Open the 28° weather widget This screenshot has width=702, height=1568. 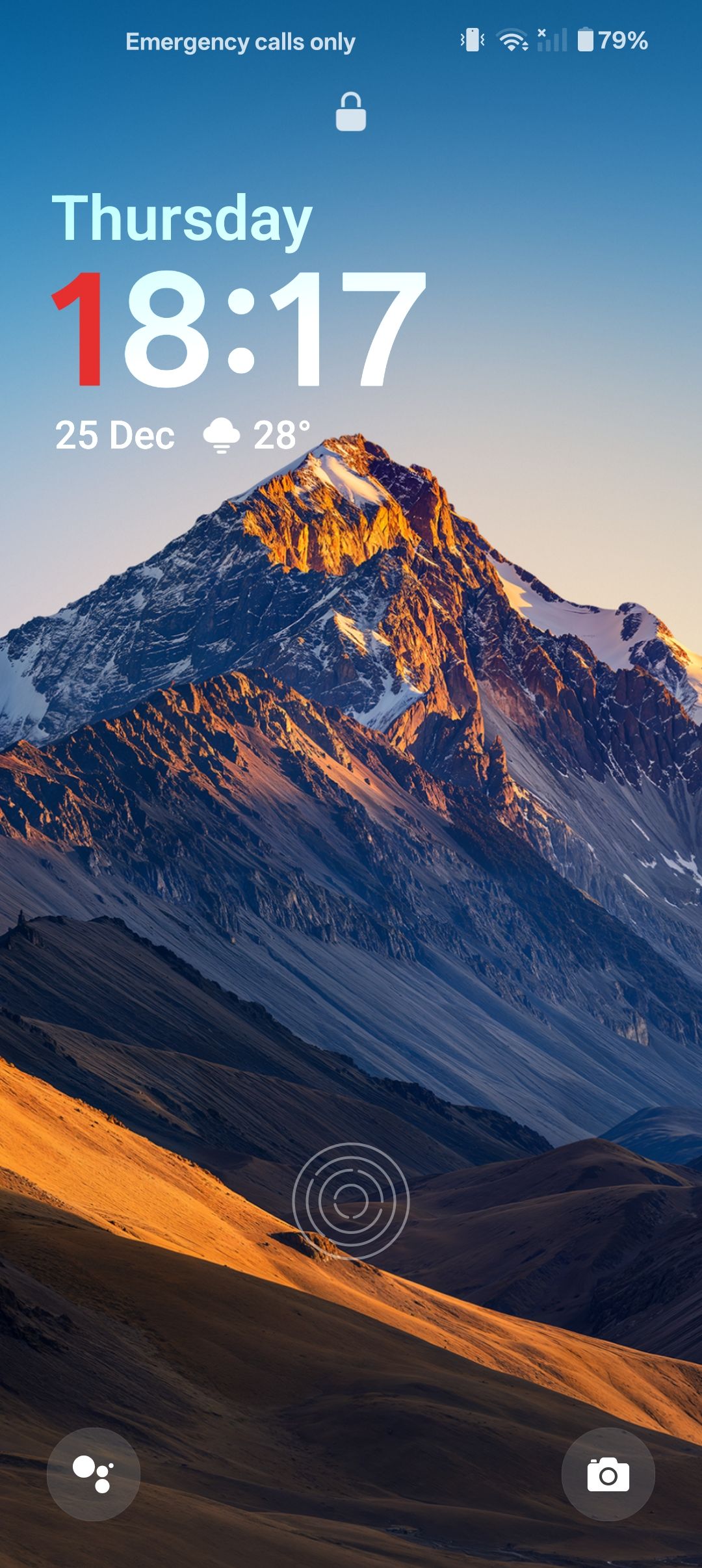pos(257,435)
